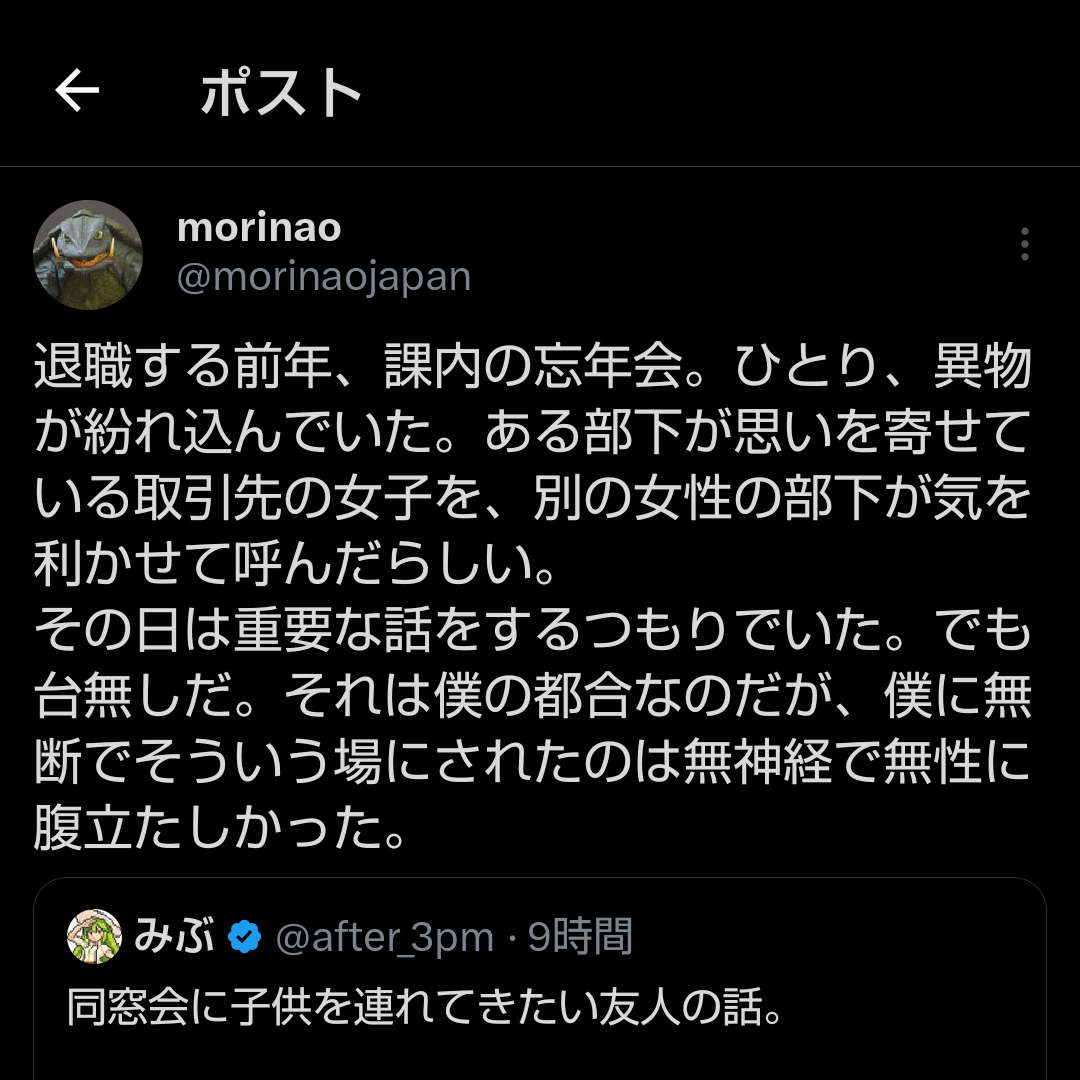
Task: Open morinao's profile picture
Action: point(88,254)
